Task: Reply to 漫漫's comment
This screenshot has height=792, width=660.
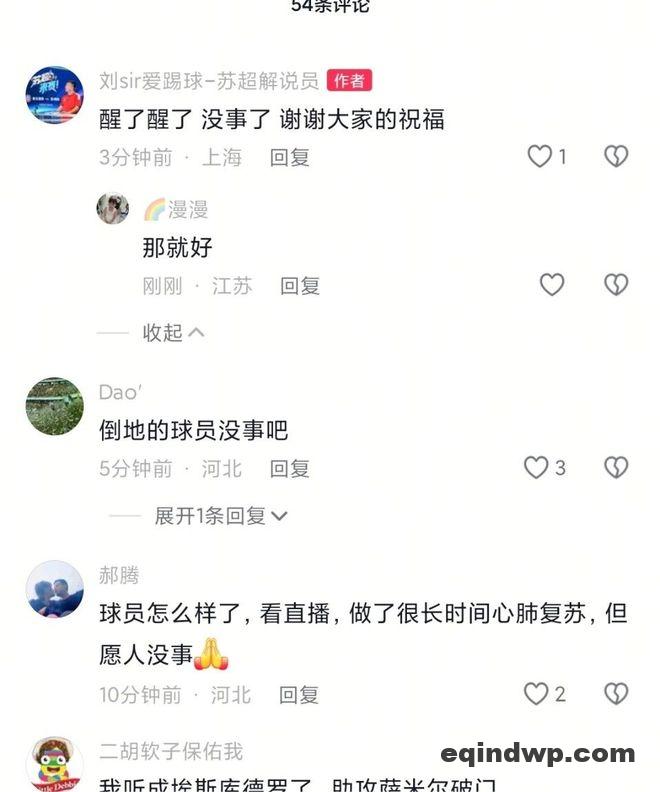Action: [x=300, y=286]
